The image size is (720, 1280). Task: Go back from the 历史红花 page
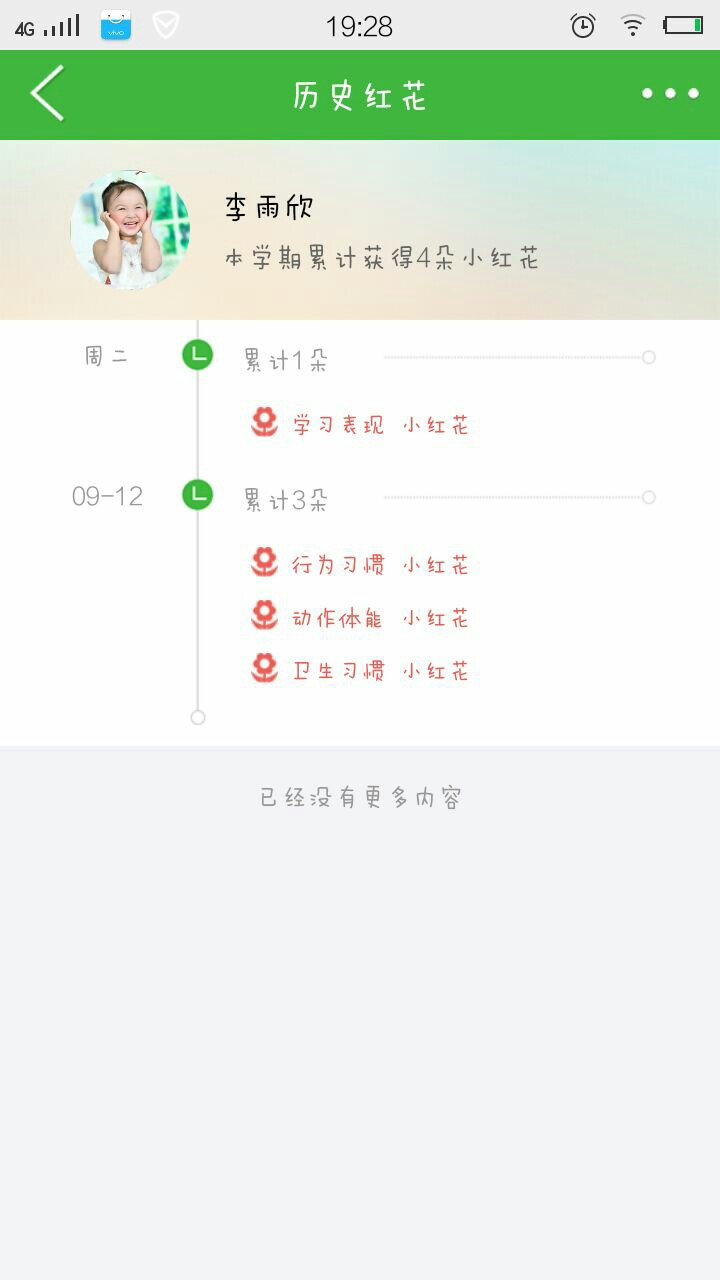click(x=47, y=94)
